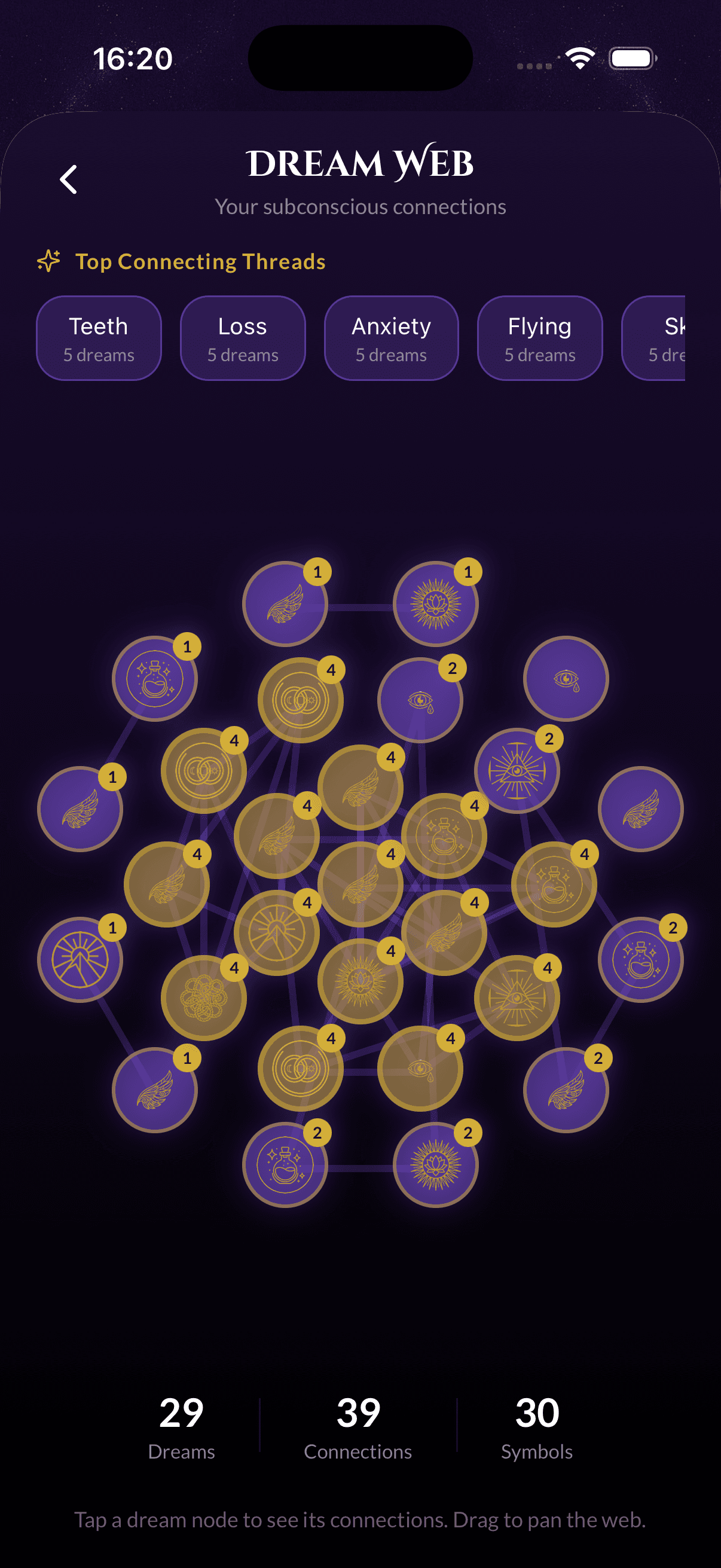This screenshot has width=721, height=1568.
Task: Open the Anxiety connecting thread
Action: 391,338
